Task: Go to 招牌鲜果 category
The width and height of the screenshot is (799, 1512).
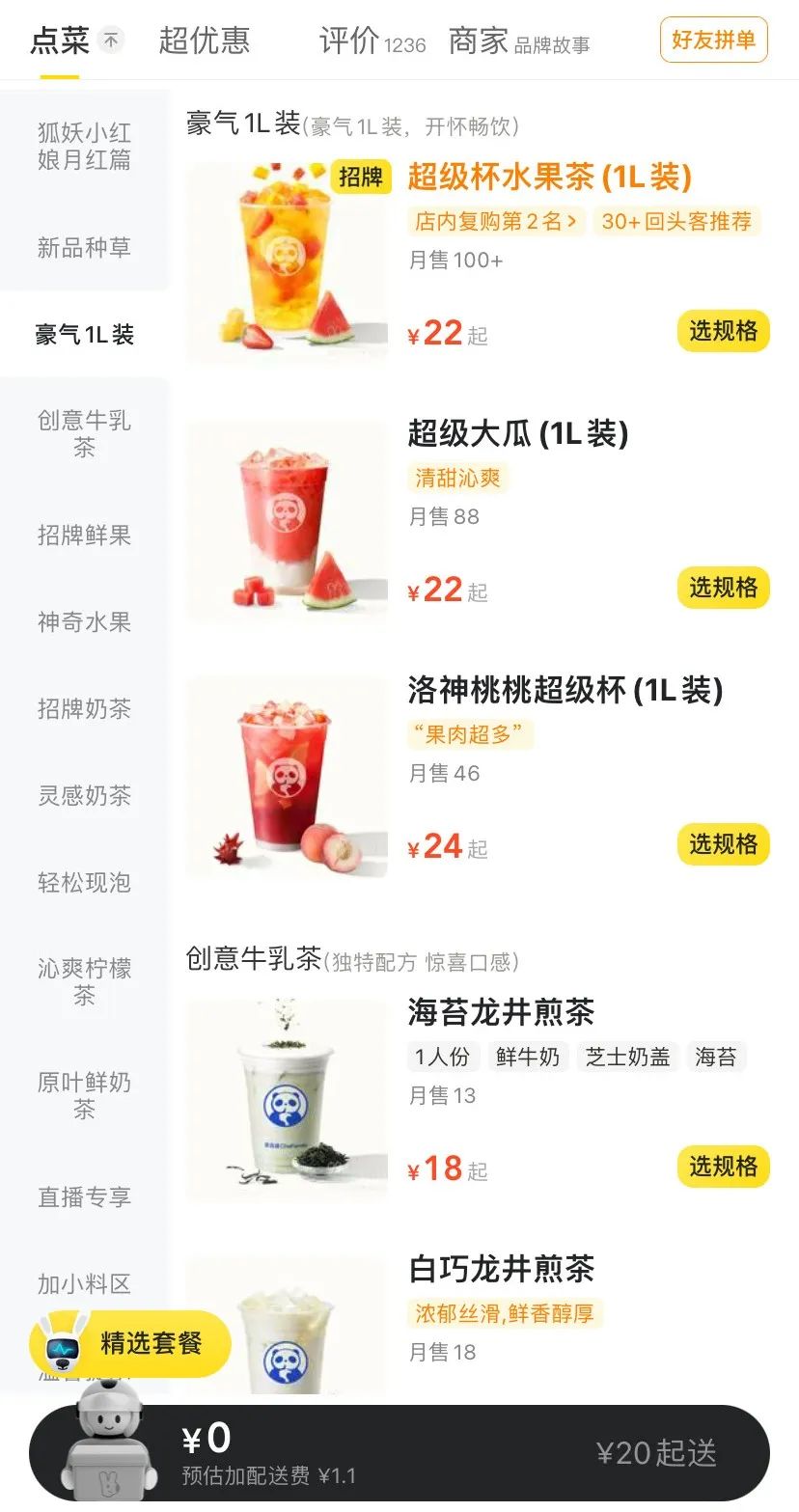Action: [84, 536]
